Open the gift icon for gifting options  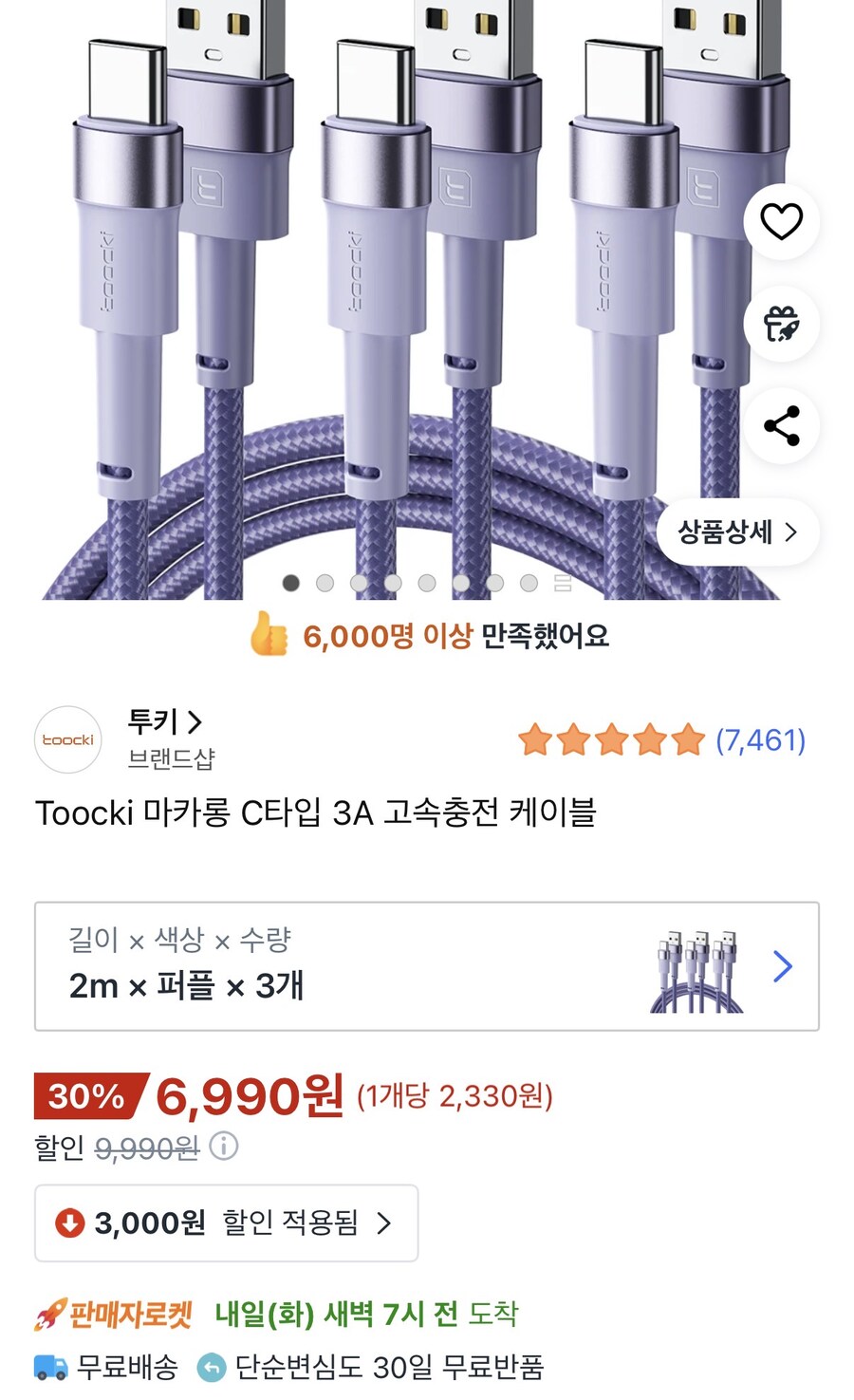(x=781, y=325)
